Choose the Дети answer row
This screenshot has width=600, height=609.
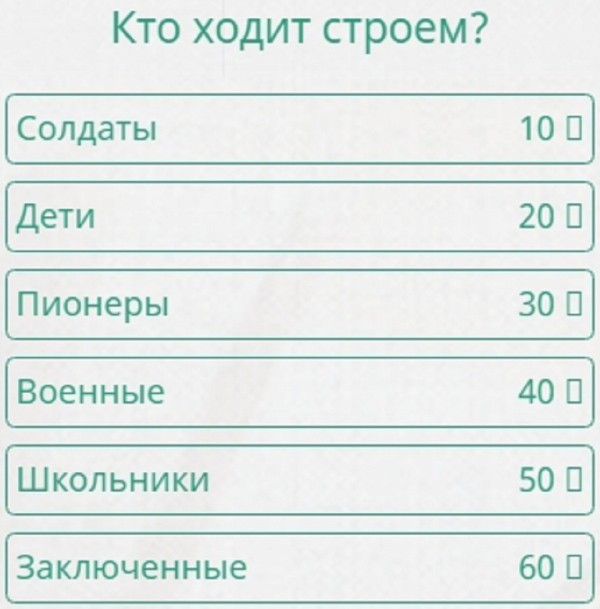click(x=300, y=216)
